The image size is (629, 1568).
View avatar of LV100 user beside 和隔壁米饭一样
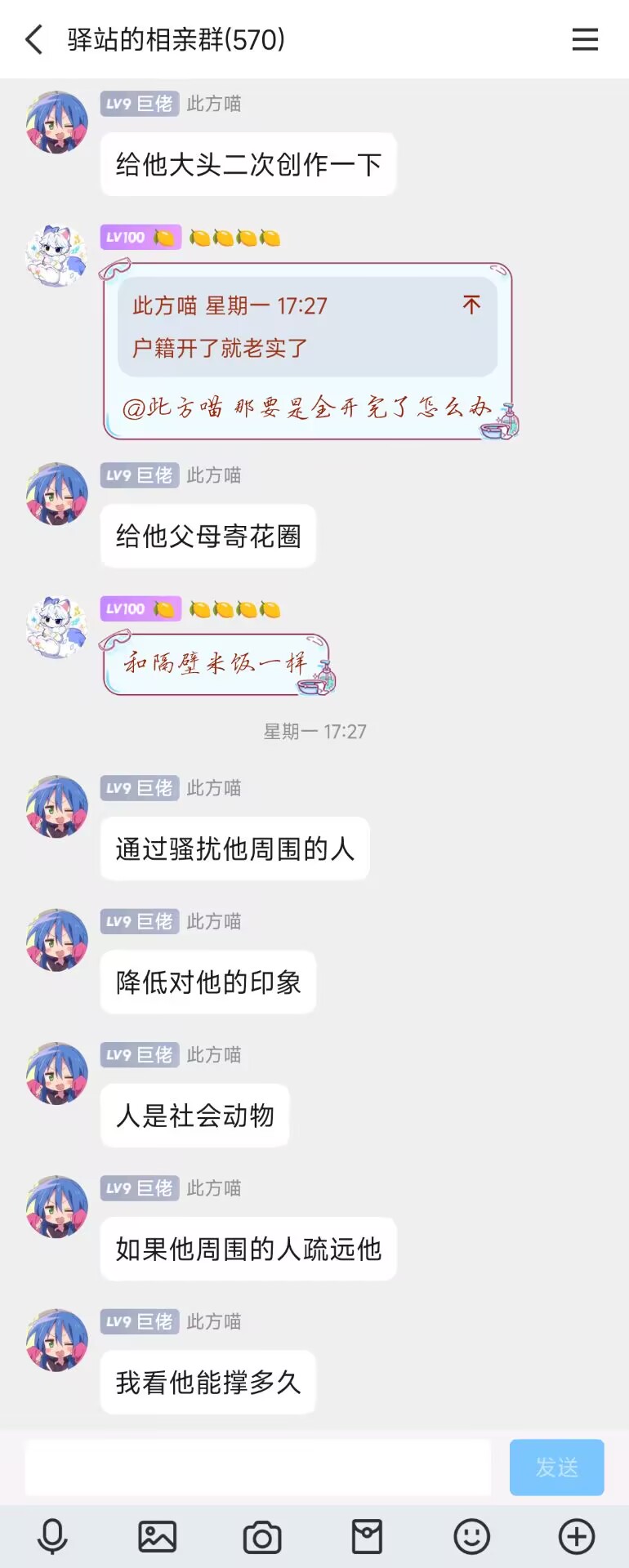(56, 627)
